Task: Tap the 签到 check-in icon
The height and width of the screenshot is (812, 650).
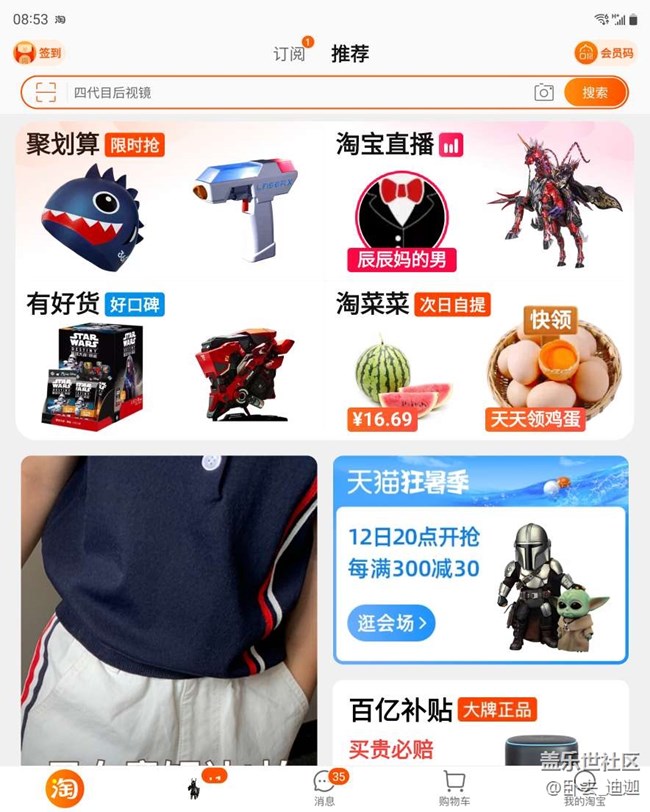Action: click(38, 53)
